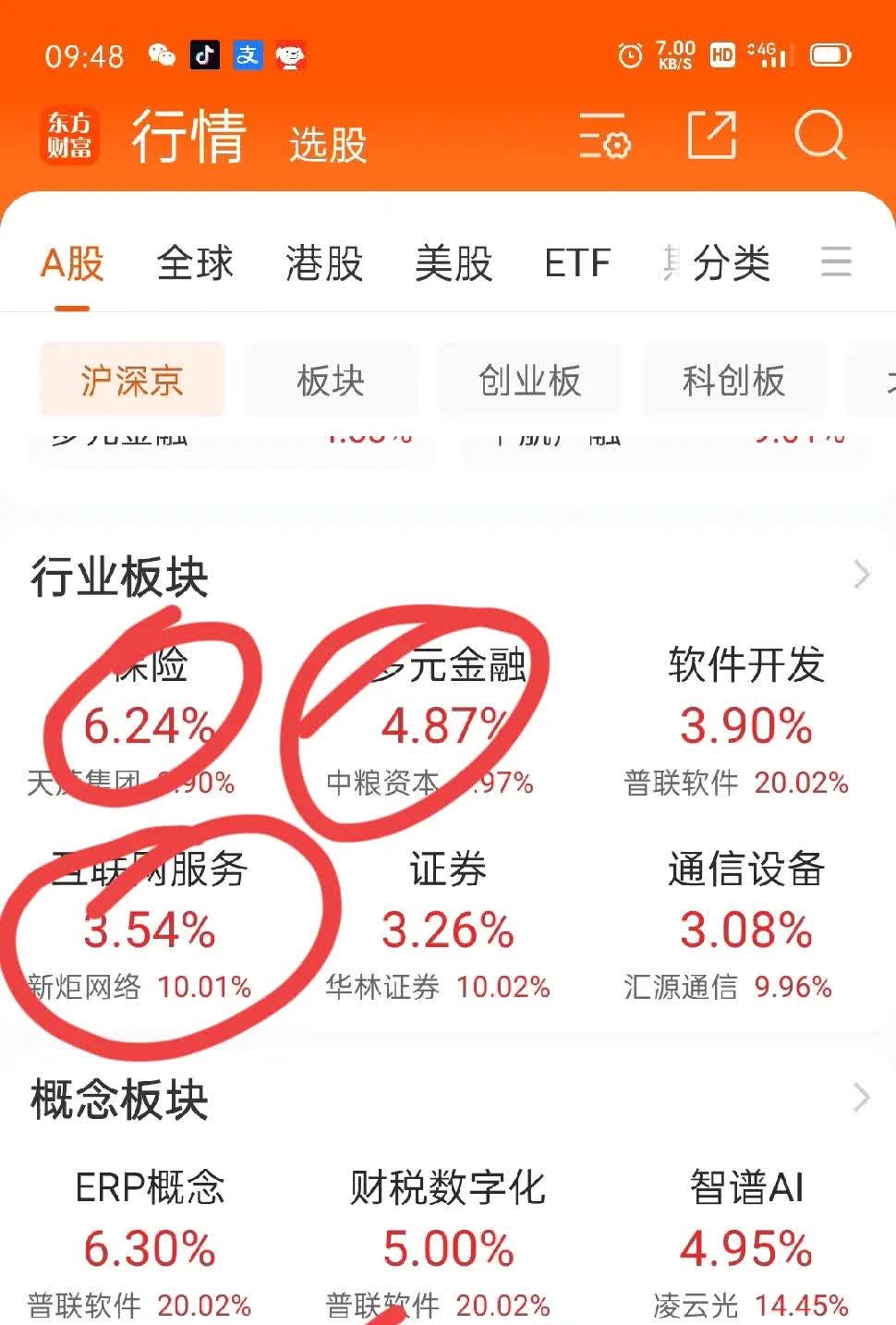Open search with the magnifier icon
Screen dimensions: 896x1325
[818, 137]
